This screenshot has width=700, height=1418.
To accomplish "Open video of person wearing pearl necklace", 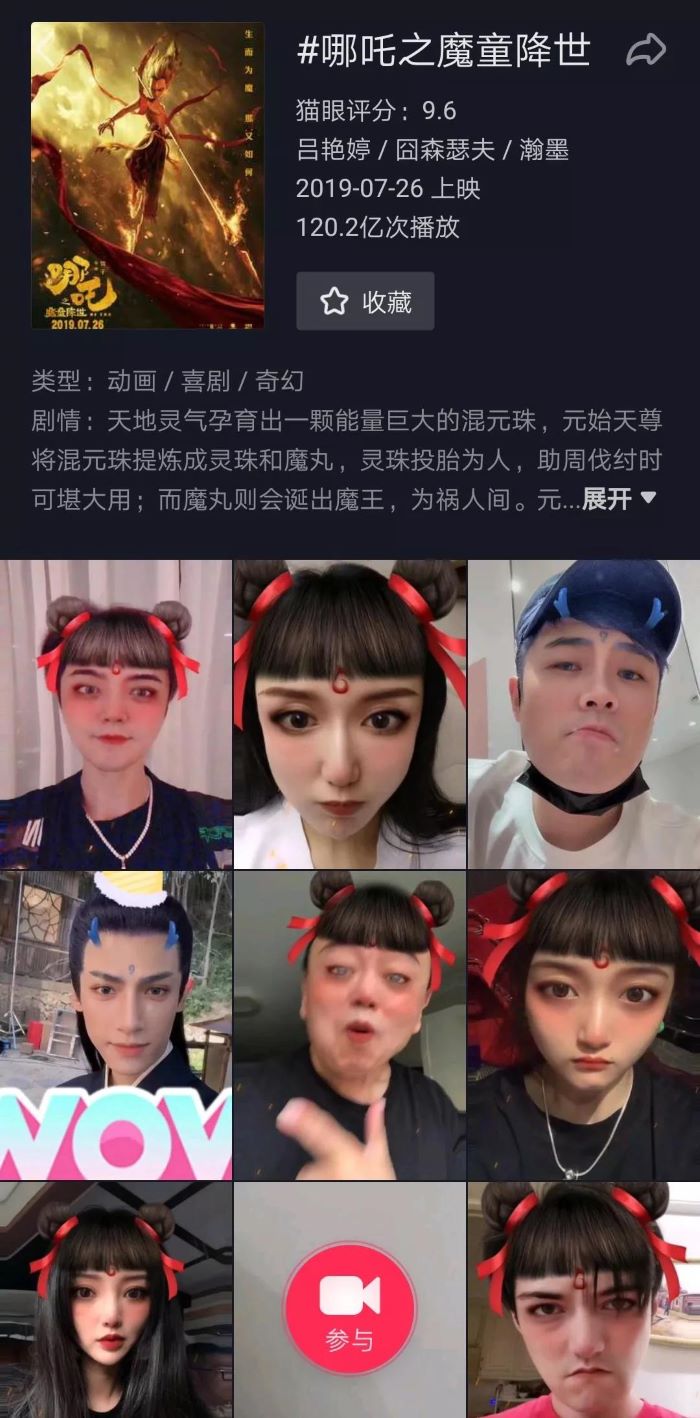I will pyautogui.click(x=115, y=714).
